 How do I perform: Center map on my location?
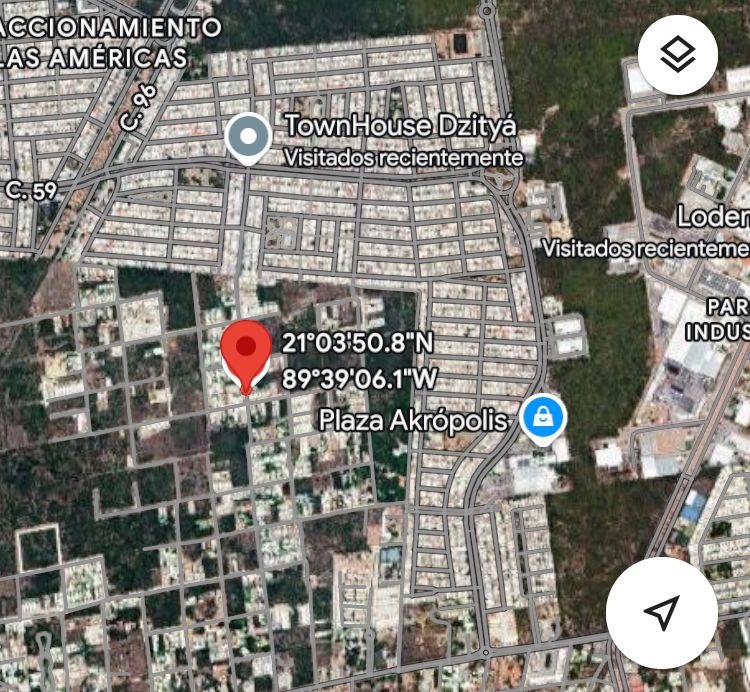tap(661, 612)
